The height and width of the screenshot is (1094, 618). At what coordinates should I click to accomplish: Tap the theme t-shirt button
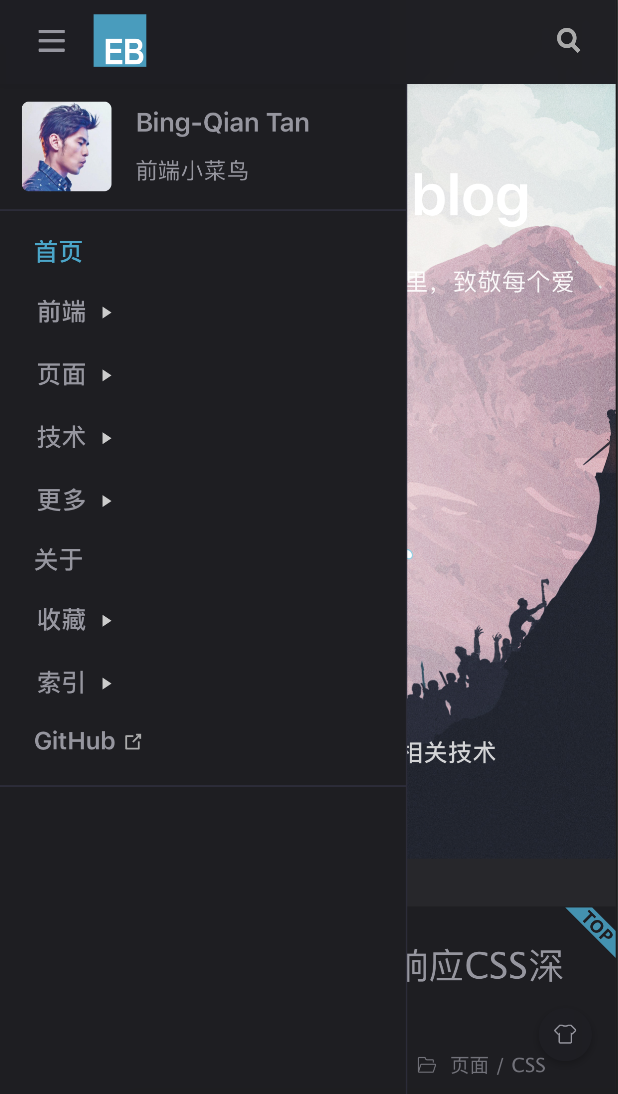click(565, 1034)
